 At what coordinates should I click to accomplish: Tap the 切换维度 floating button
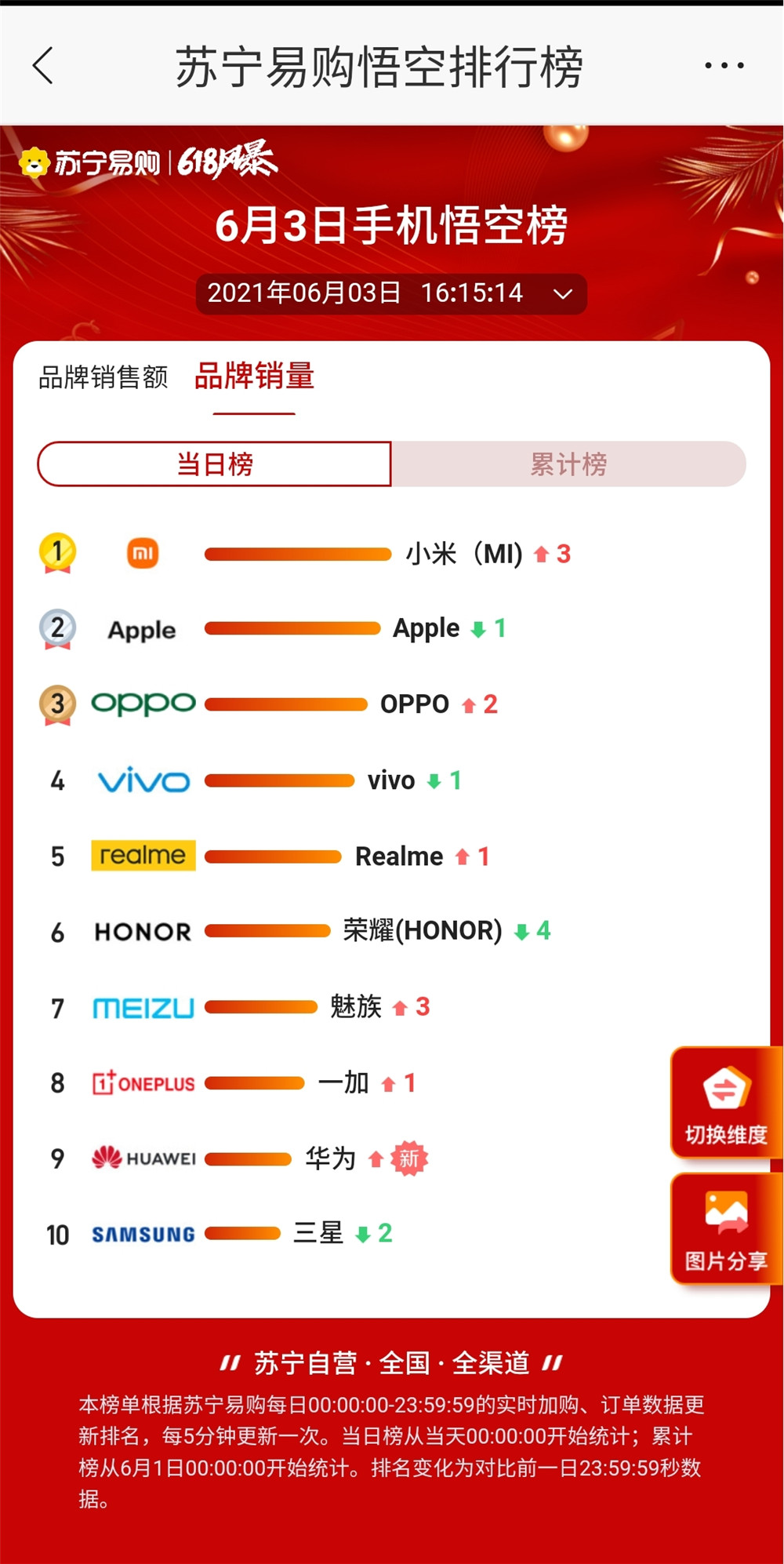[x=726, y=1103]
